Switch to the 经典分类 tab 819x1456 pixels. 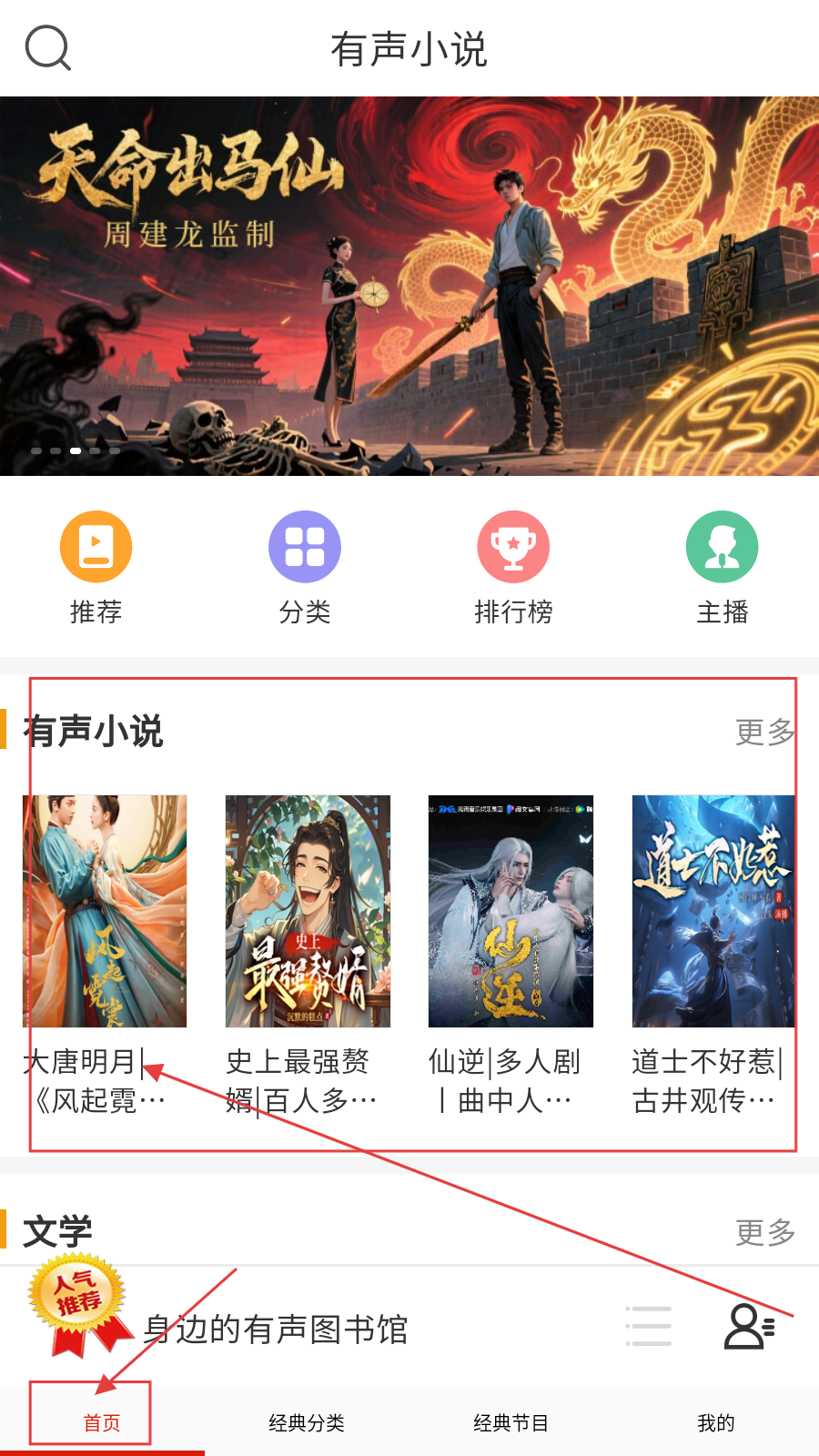click(x=307, y=1422)
